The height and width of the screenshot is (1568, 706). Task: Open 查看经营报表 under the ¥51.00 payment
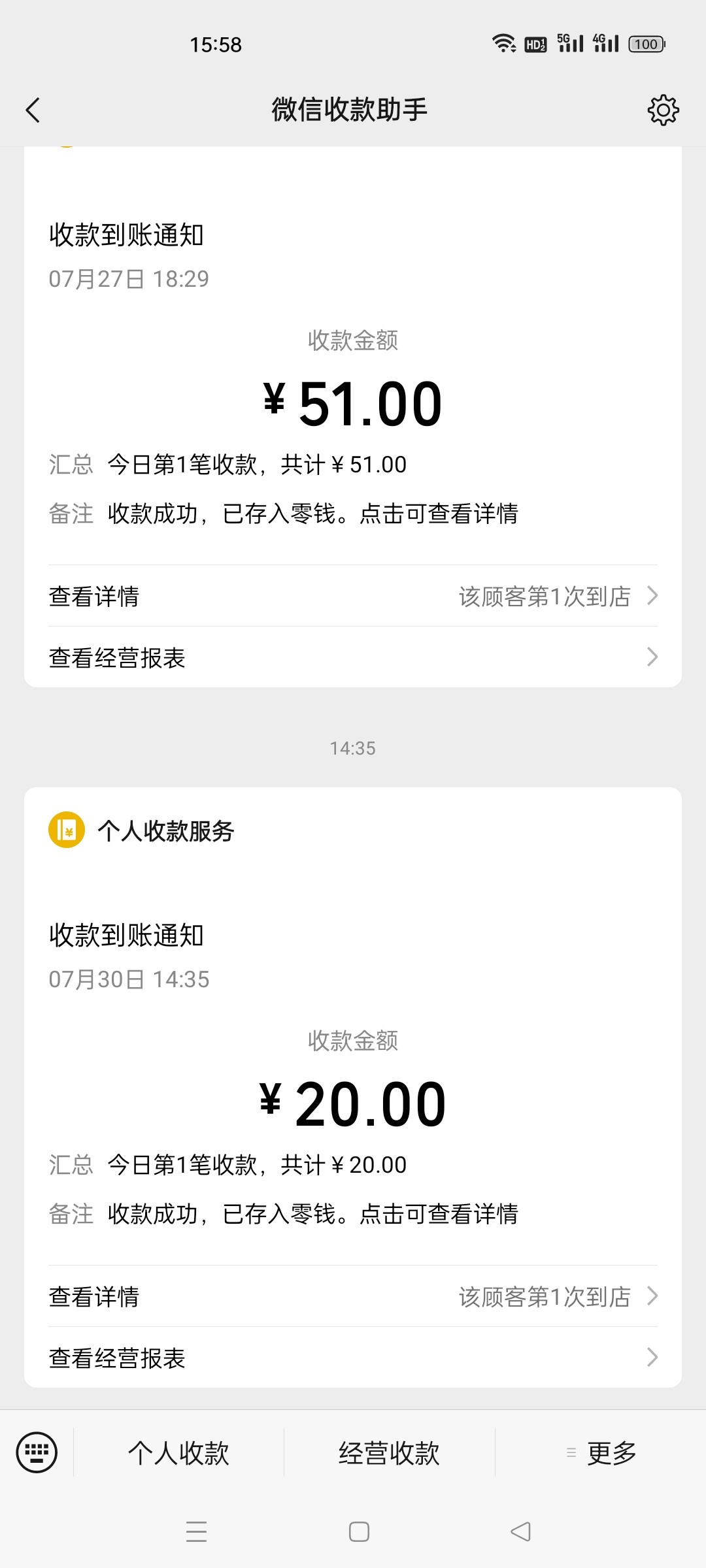click(x=353, y=657)
